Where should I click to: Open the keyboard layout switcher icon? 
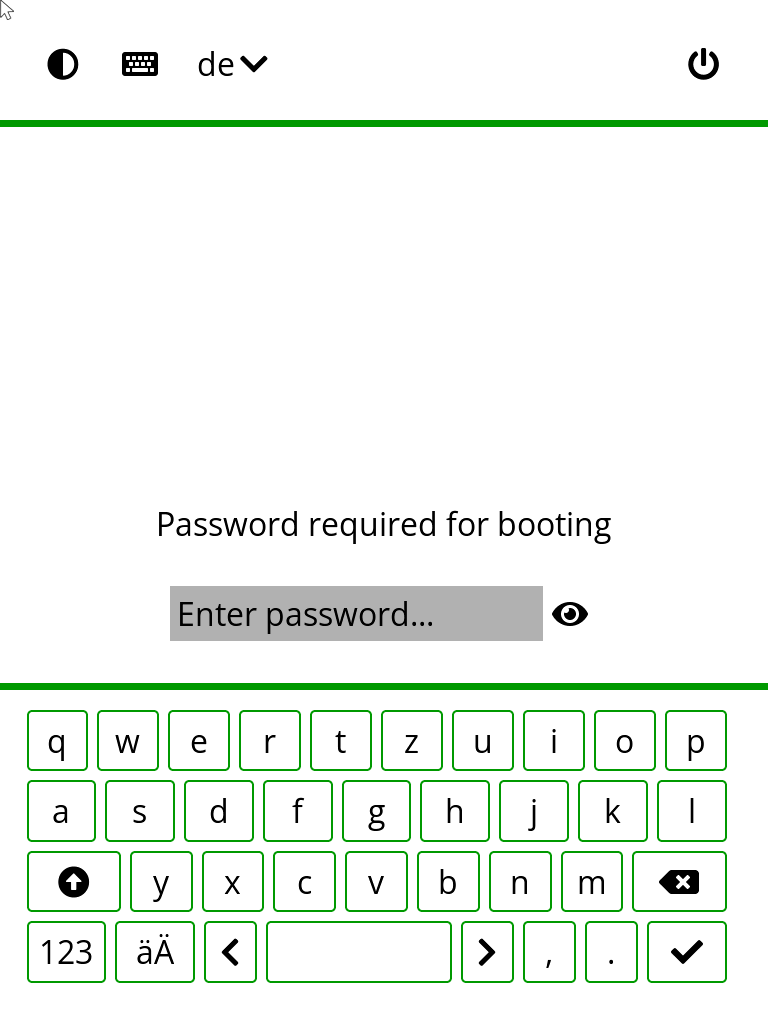139,64
